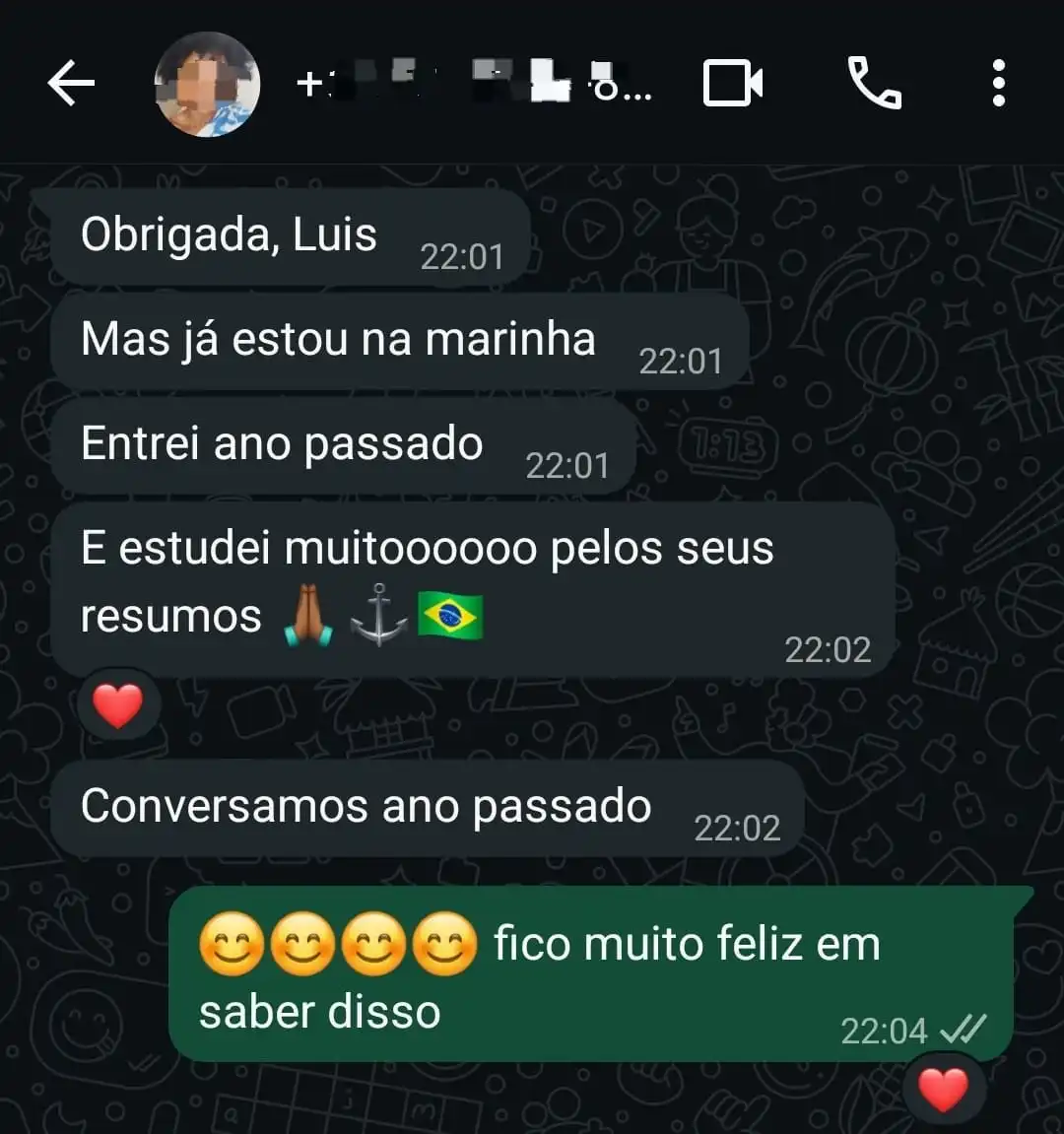Select the 'Obrigada, Luis' message
The image size is (1064, 1134).
click(230, 234)
